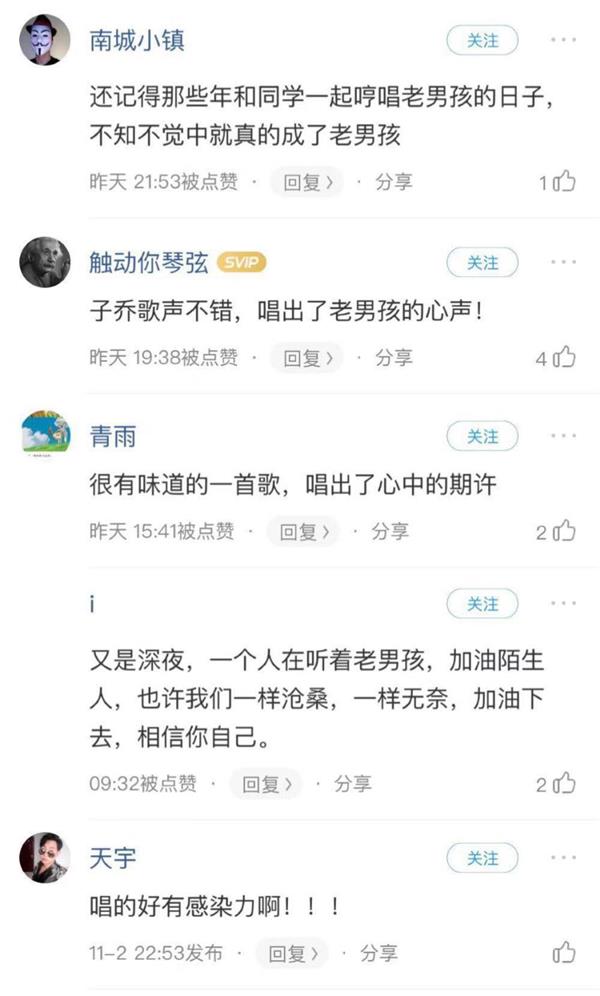Like 触动你琴弦's comment
This screenshot has width=600, height=996.
(x=564, y=358)
